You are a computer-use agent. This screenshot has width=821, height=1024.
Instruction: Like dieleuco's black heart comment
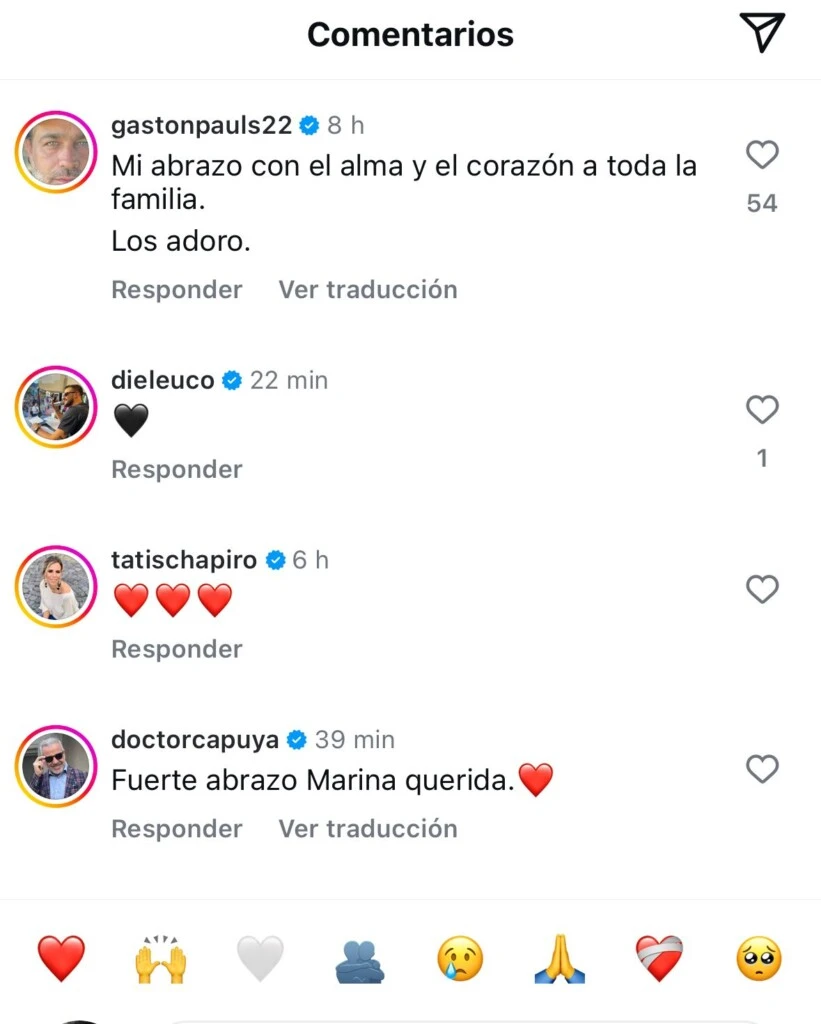pos(762,410)
